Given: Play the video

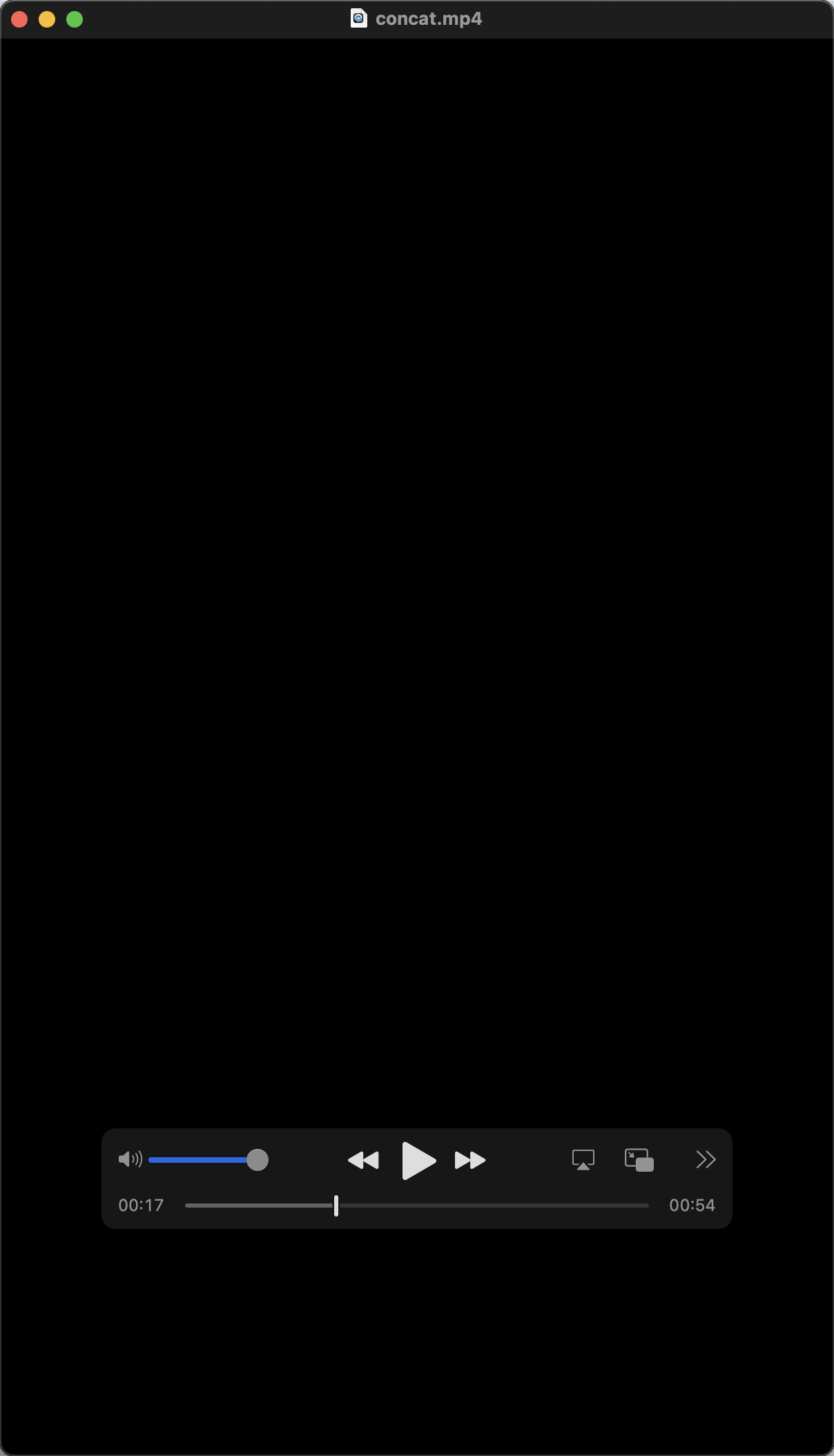Looking at the screenshot, I should tap(418, 1161).
